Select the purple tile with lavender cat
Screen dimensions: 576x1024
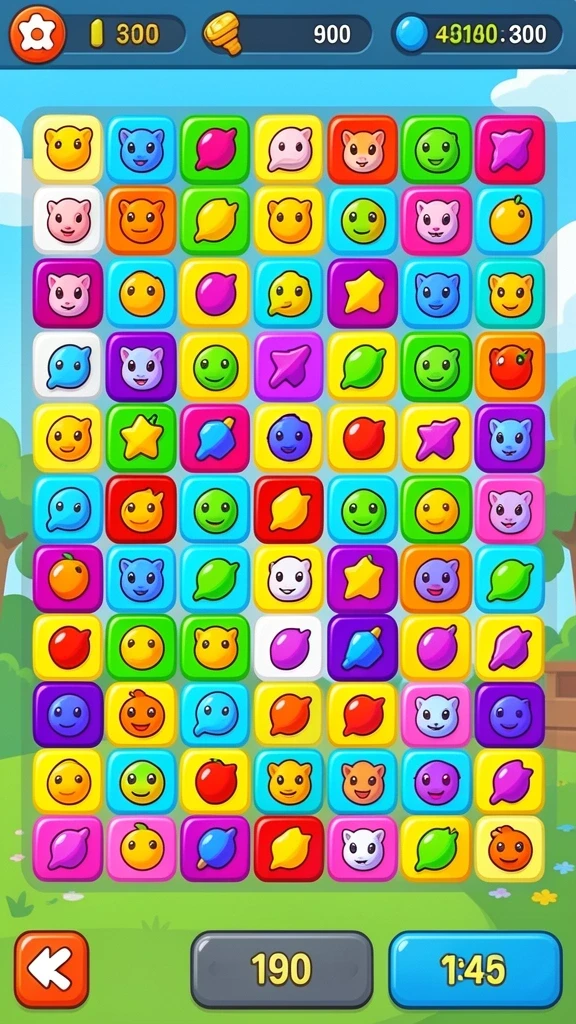click(141, 366)
